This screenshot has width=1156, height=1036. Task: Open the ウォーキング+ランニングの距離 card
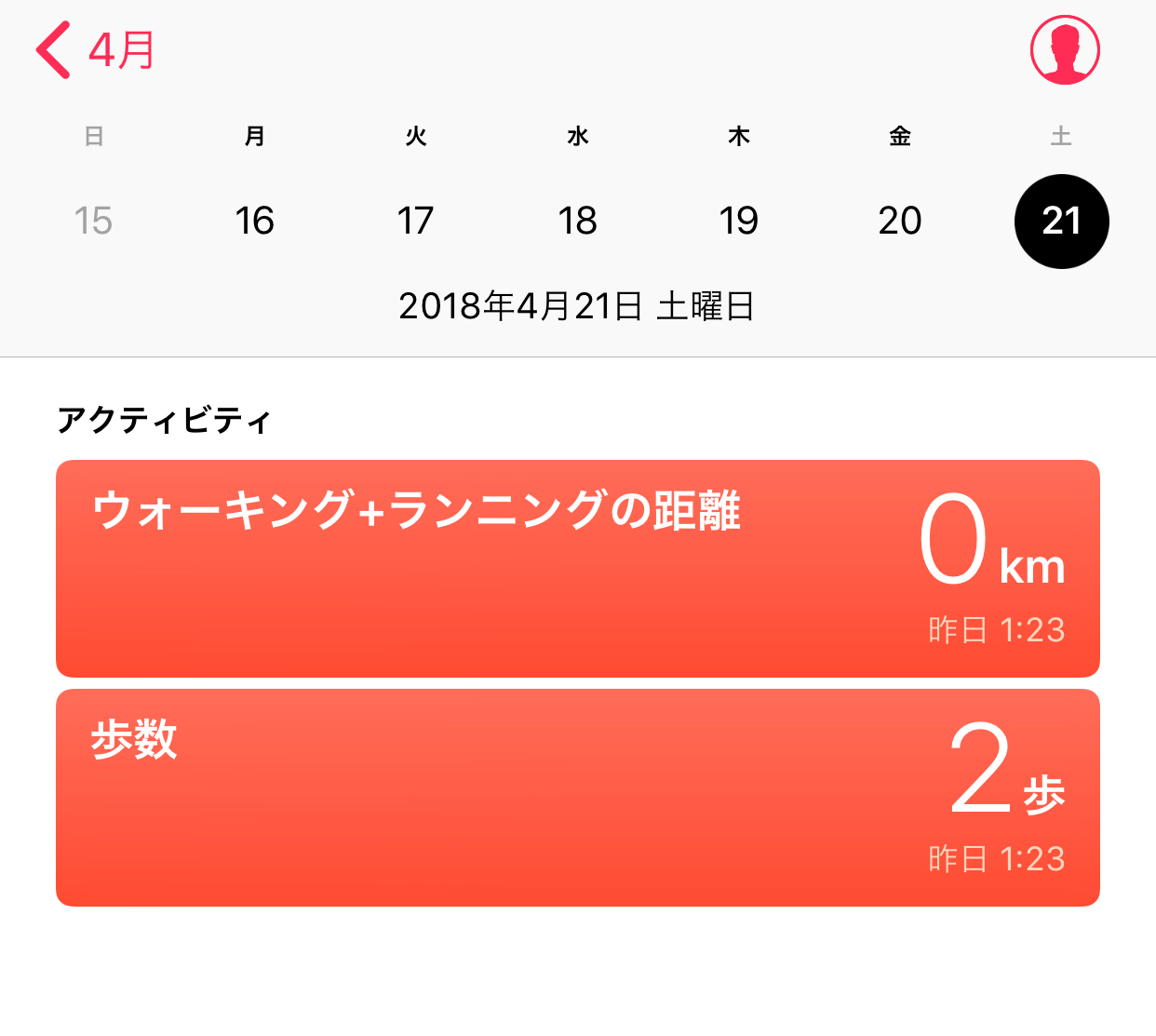pos(577,568)
